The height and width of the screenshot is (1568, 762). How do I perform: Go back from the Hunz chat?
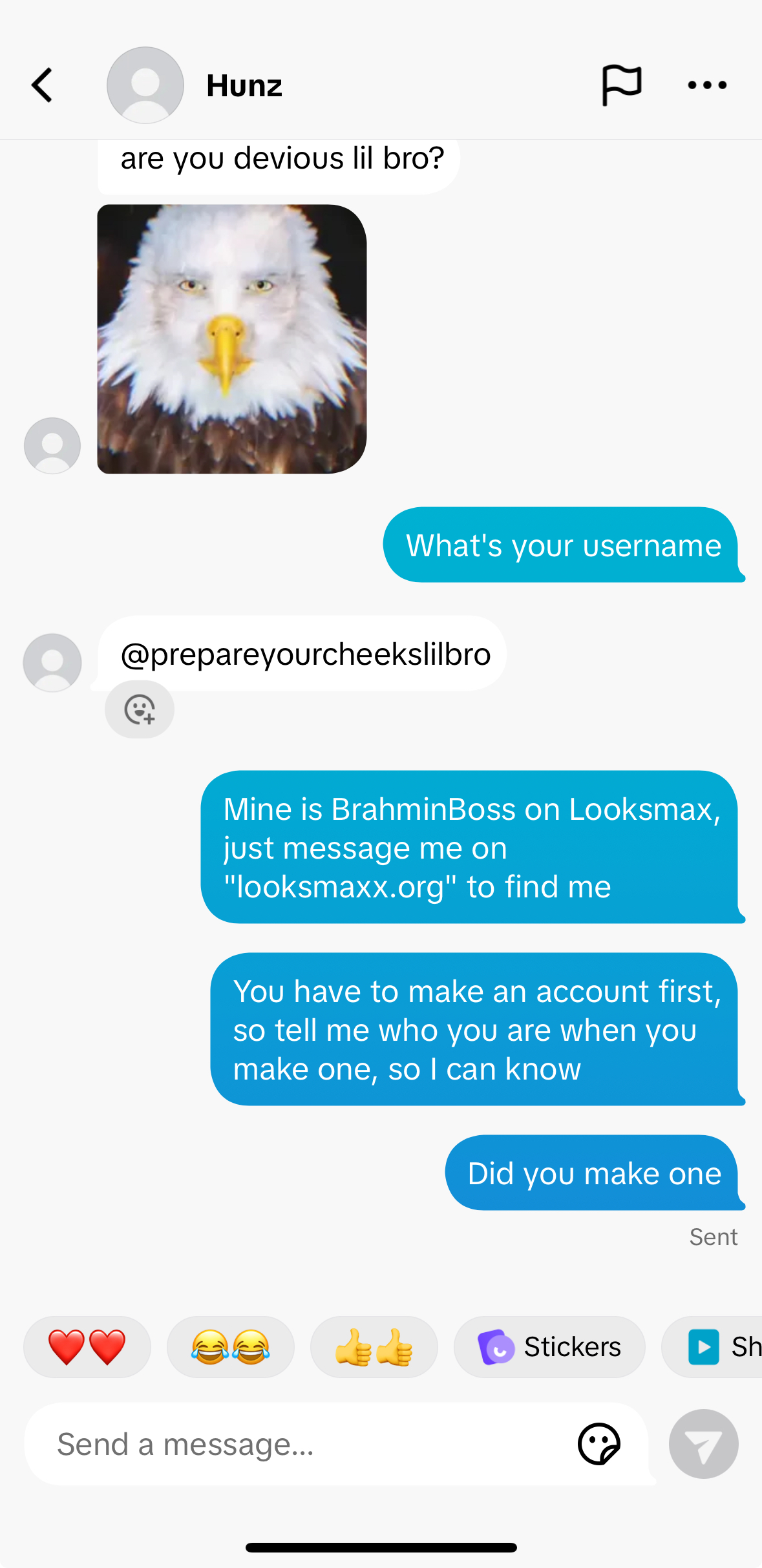(43, 85)
